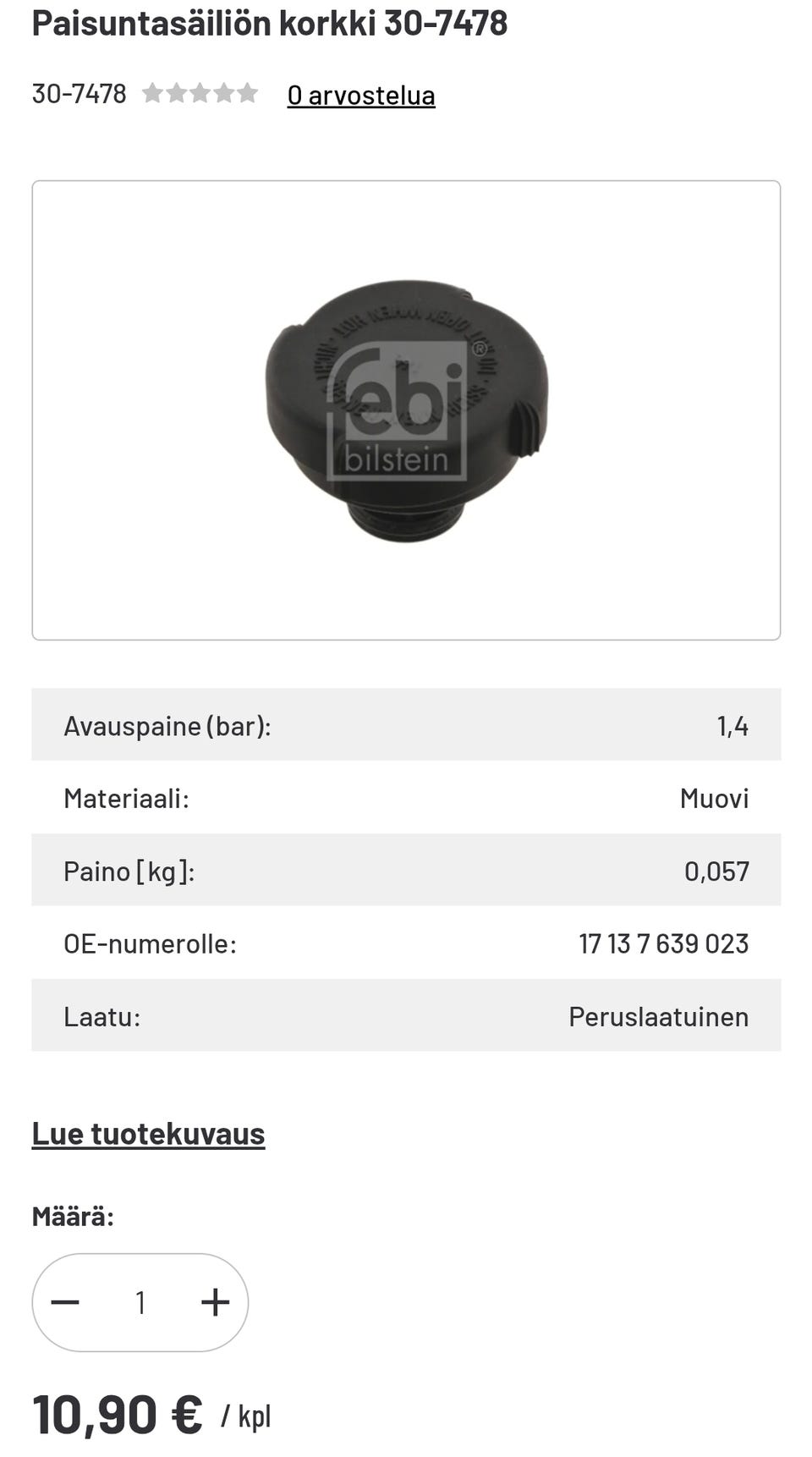Increase quantity with the plus button
Viewport: 812px width, 1457px height.
(215, 1302)
